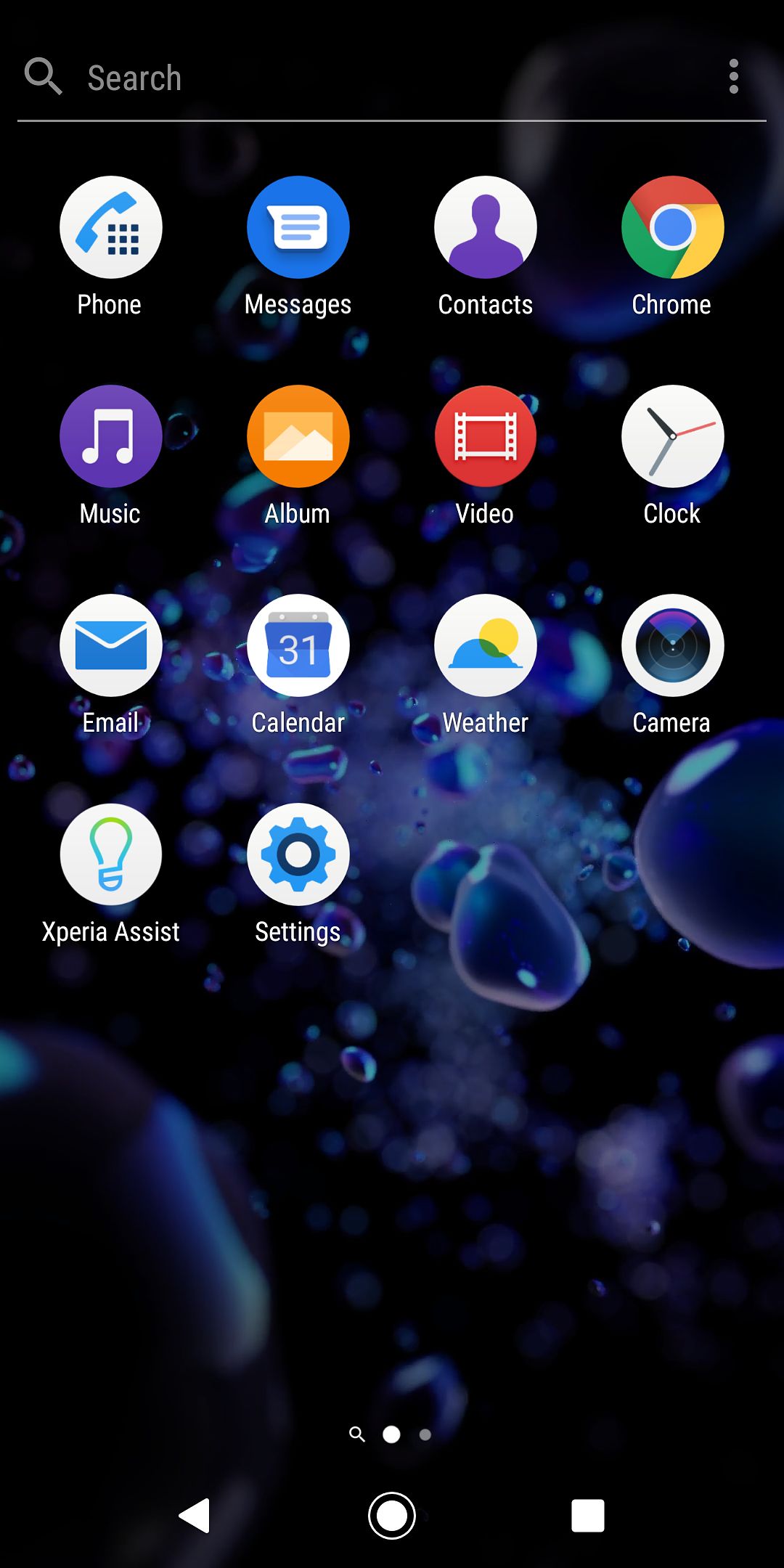Open the Email app
The image size is (784, 1568).
tap(110, 646)
